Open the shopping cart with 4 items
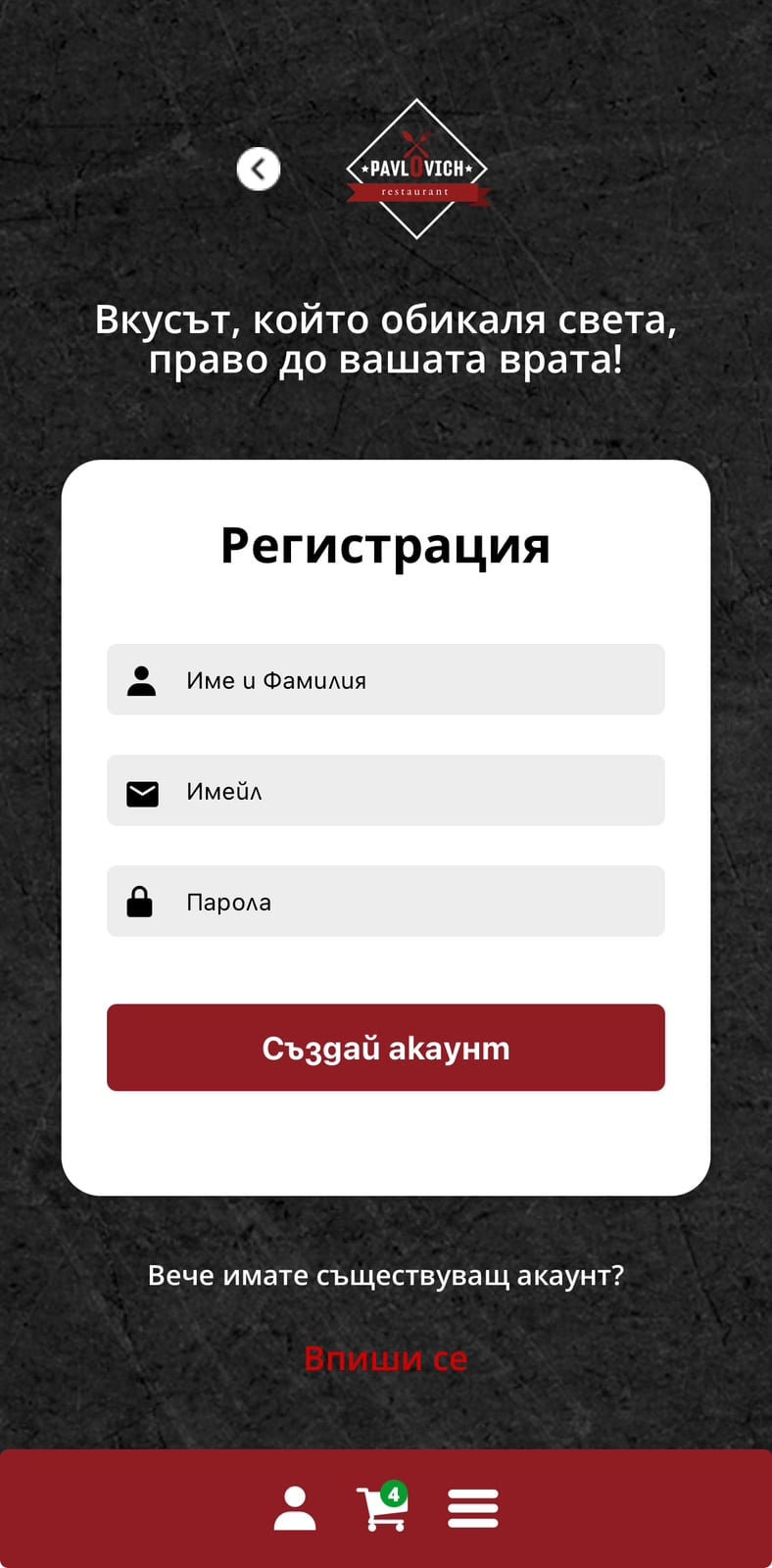The height and width of the screenshot is (1568, 772). point(381,1508)
